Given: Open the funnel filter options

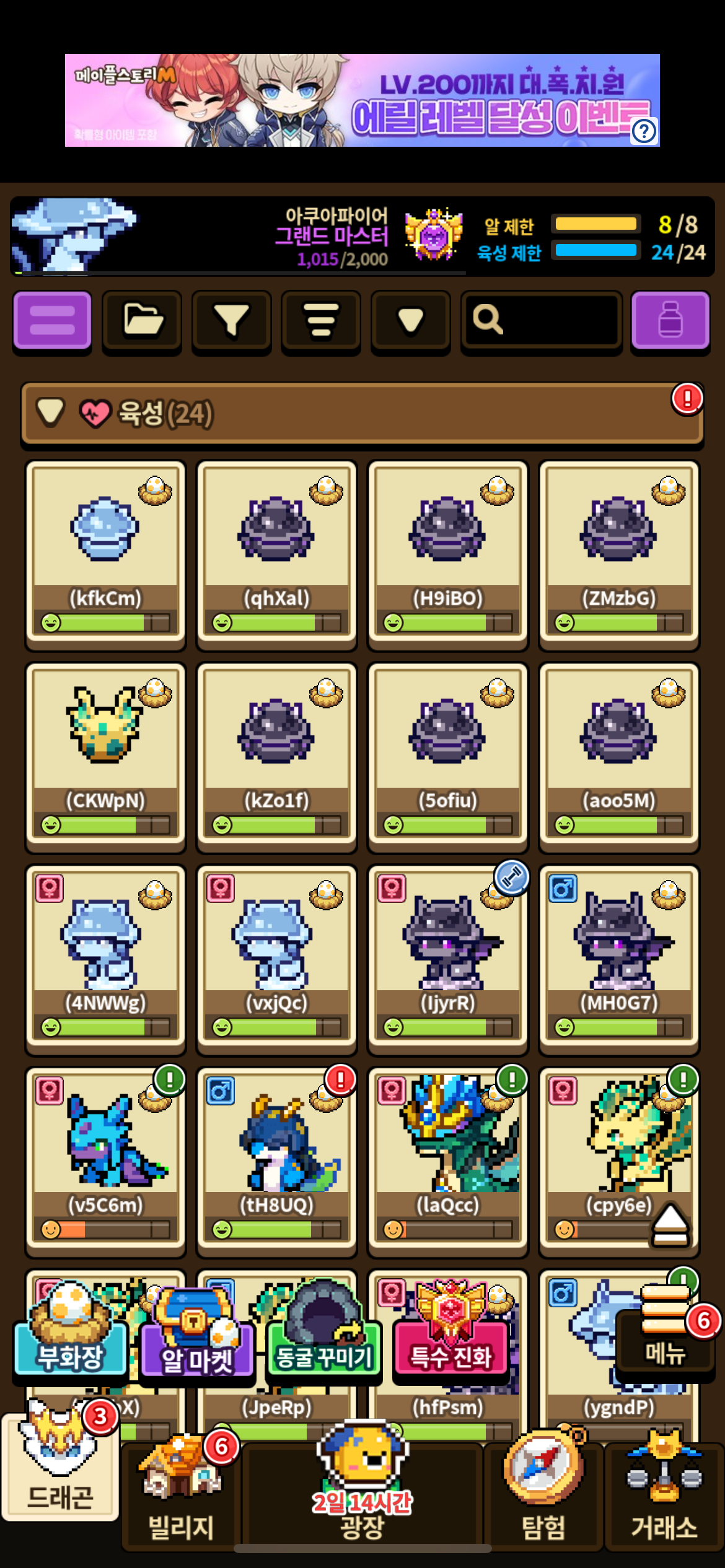Looking at the screenshot, I should [x=231, y=320].
